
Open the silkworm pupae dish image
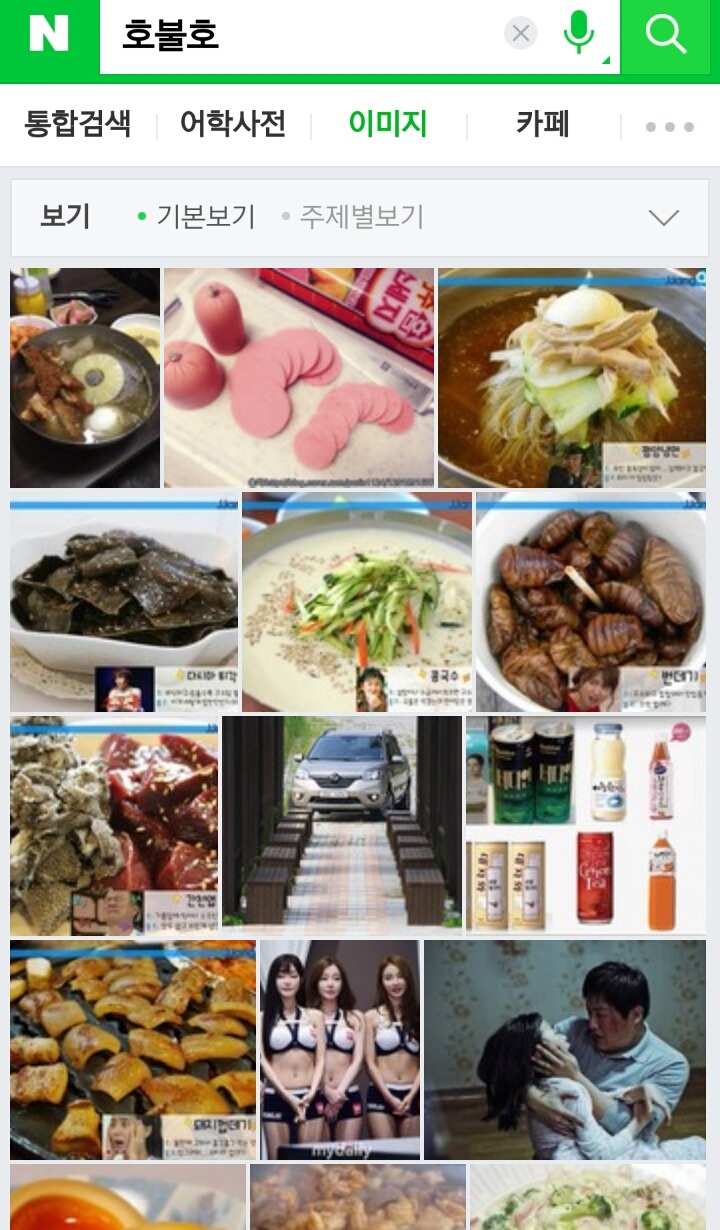click(x=590, y=601)
